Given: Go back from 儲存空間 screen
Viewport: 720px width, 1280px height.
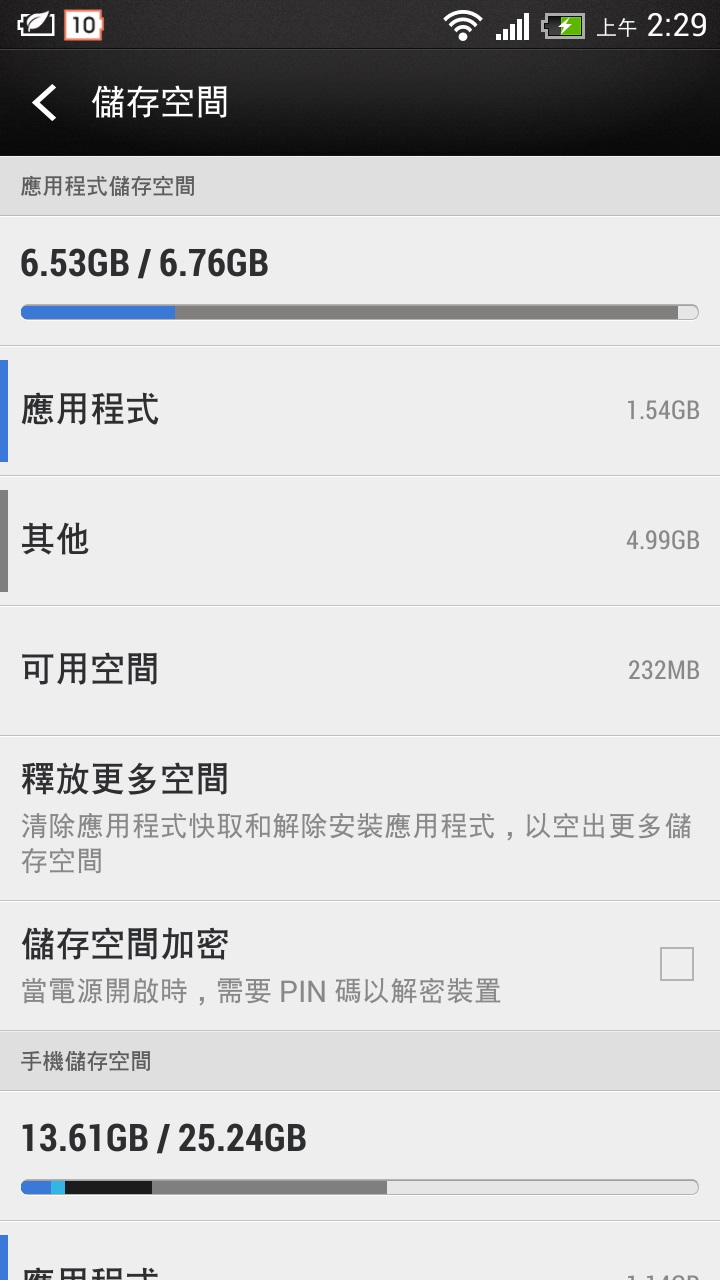Looking at the screenshot, I should click(x=44, y=103).
